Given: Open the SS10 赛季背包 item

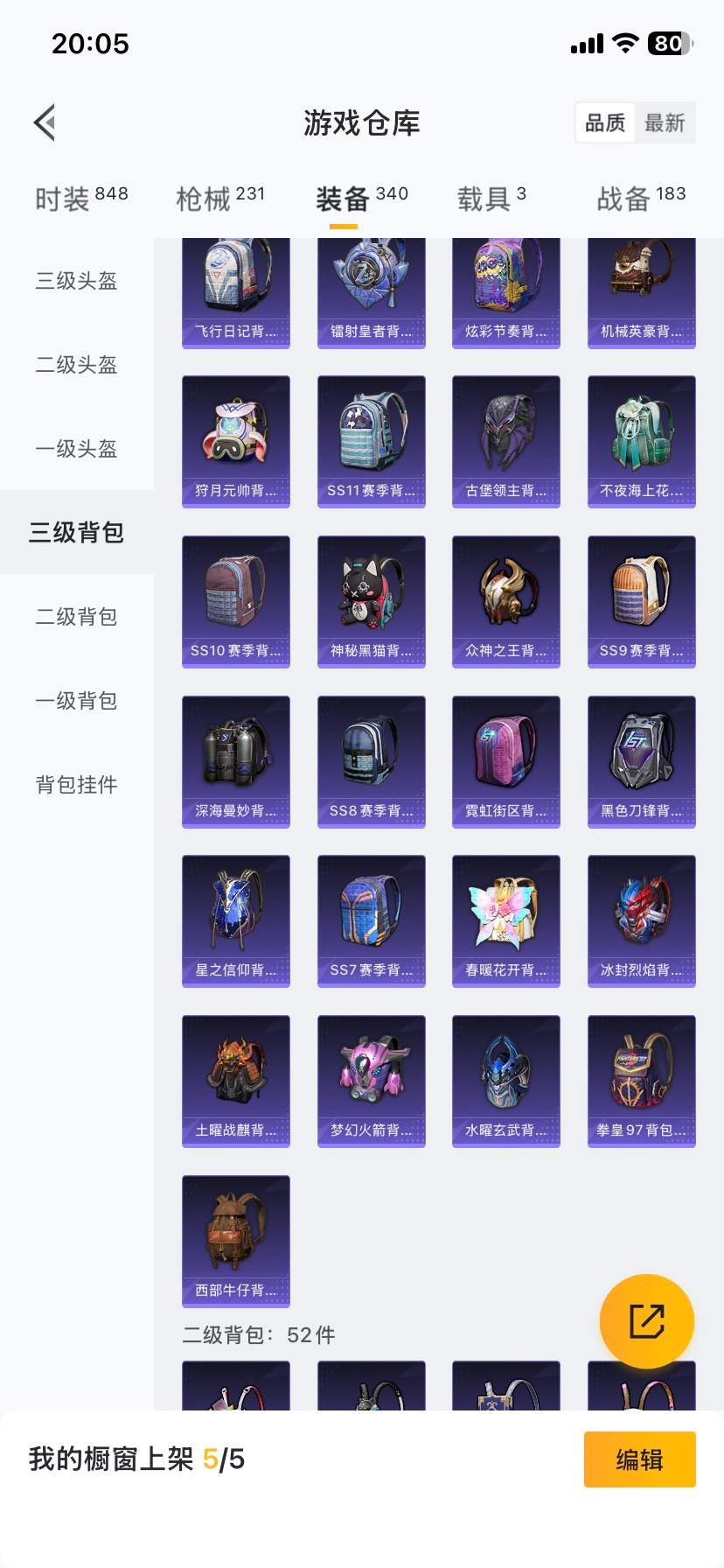Looking at the screenshot, I should point(235,601).
